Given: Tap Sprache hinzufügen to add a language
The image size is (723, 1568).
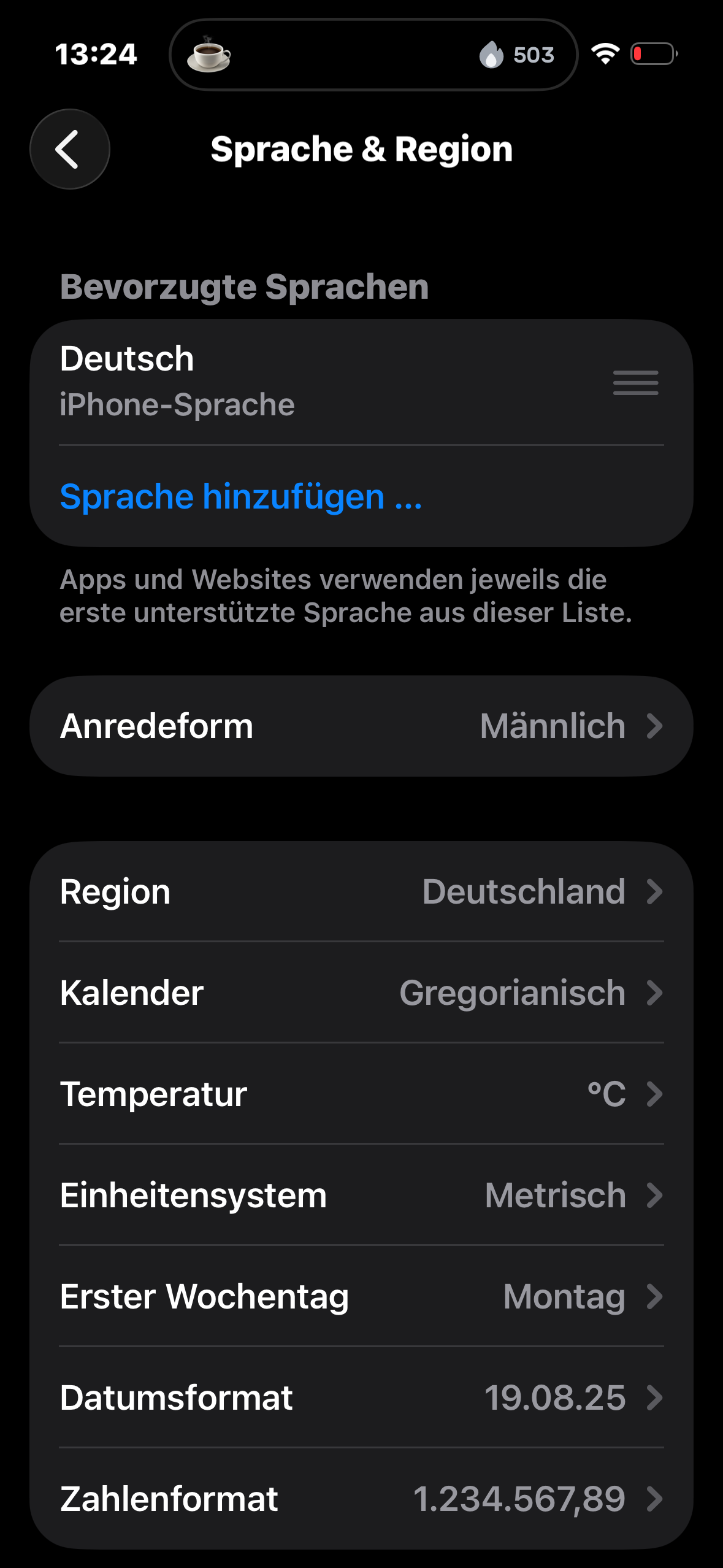Looking at the screenshot, I should pos(240,496).
